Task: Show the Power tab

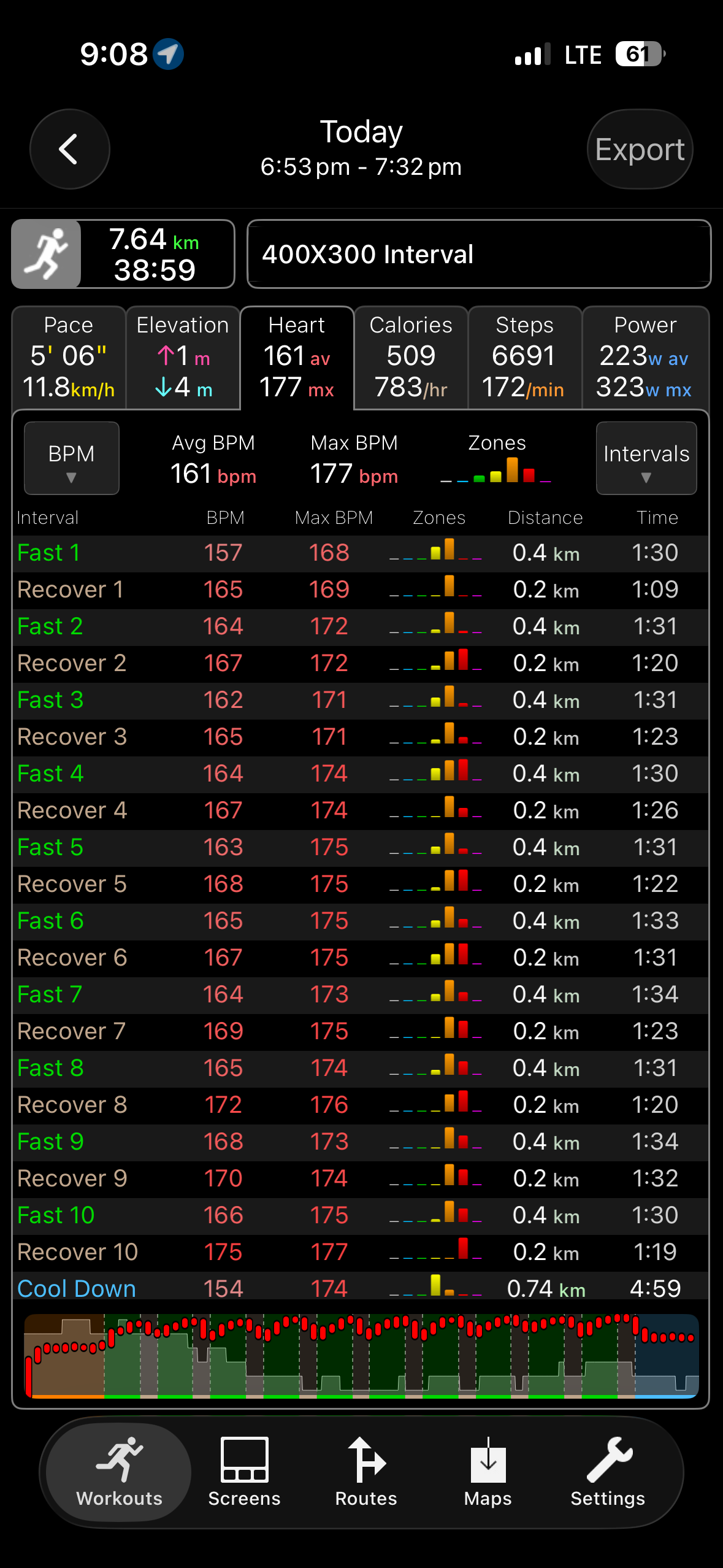Action: pyautogui.click(x=645, y=357)
